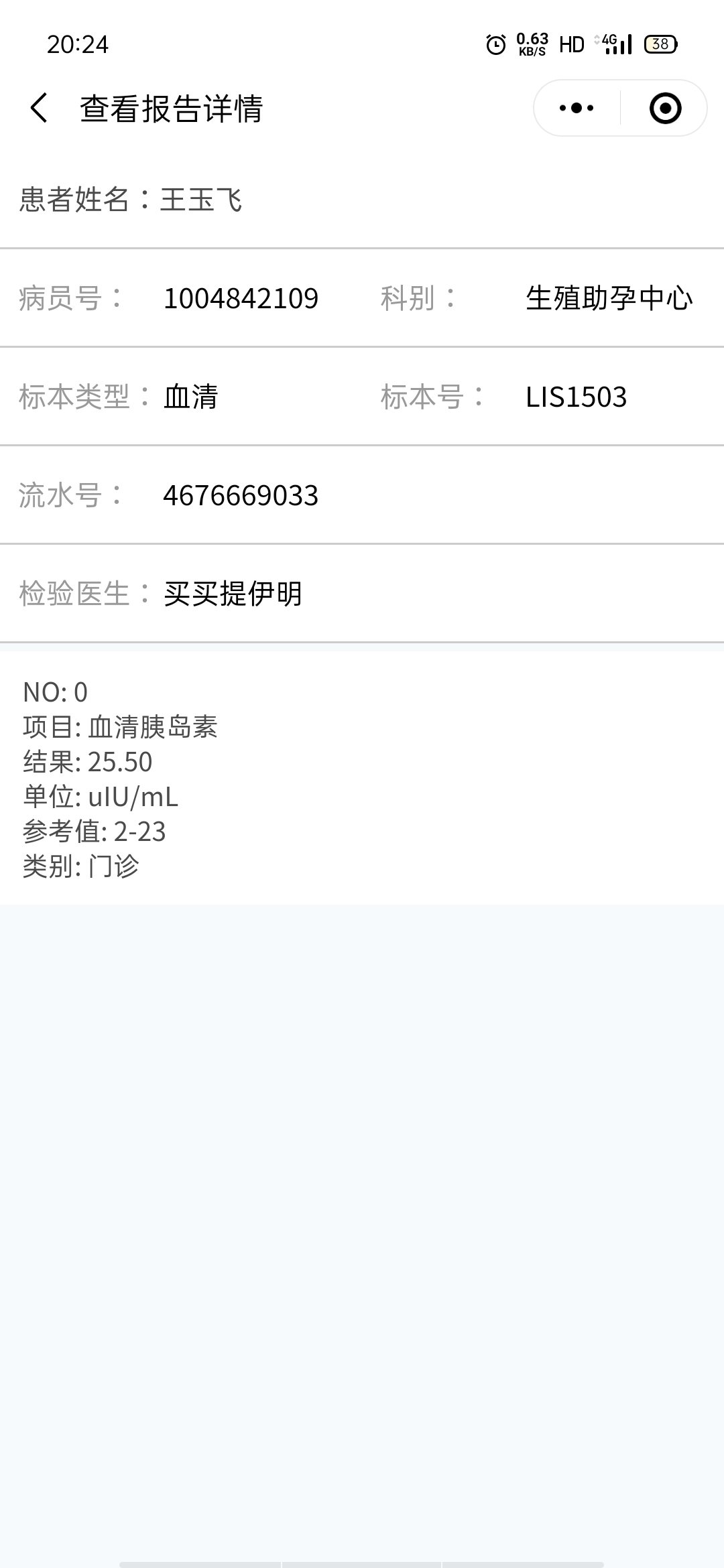Close the mini program with the circle button
This screenshot has width=724, height=1568.
click(x=665, y=108)
